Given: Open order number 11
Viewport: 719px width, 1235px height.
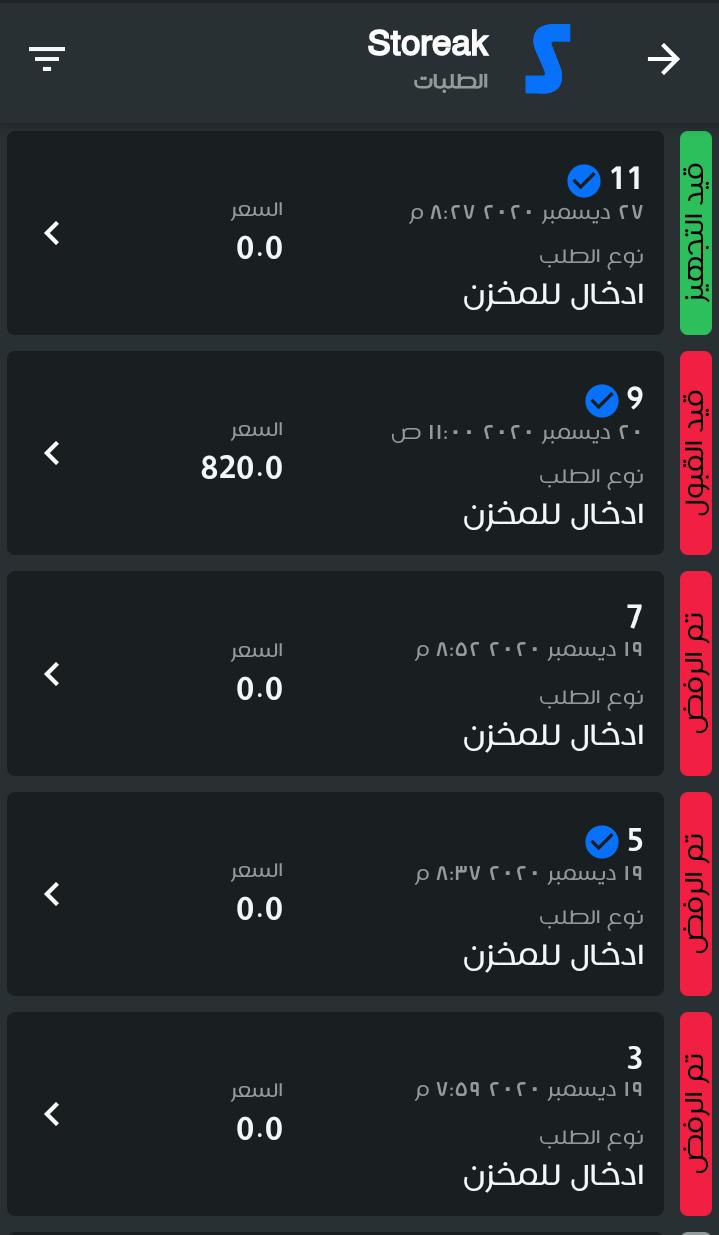Looking at the screenshot, I should pos(335,233).
